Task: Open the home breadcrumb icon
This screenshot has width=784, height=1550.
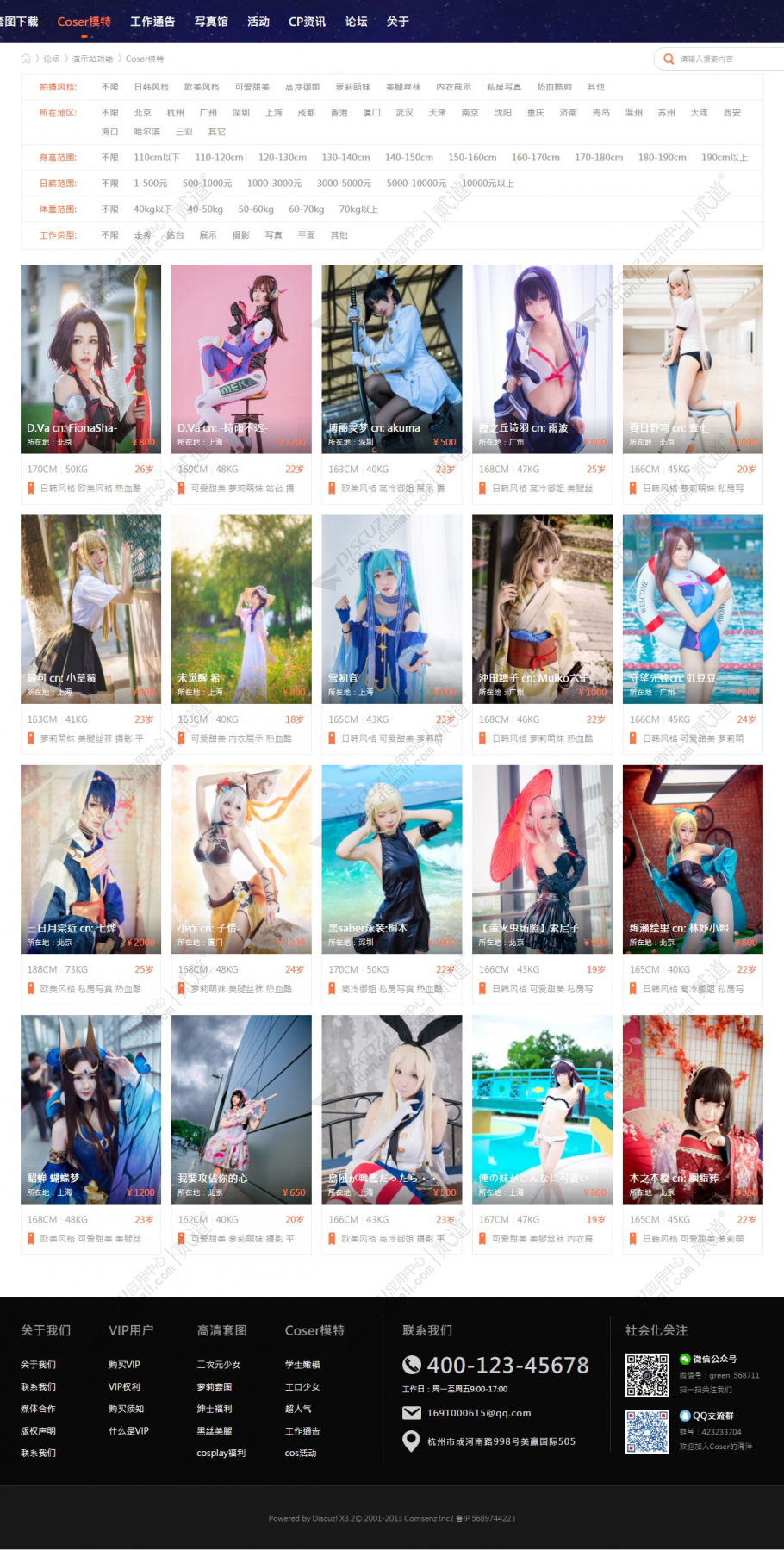Action: (26, 59)
